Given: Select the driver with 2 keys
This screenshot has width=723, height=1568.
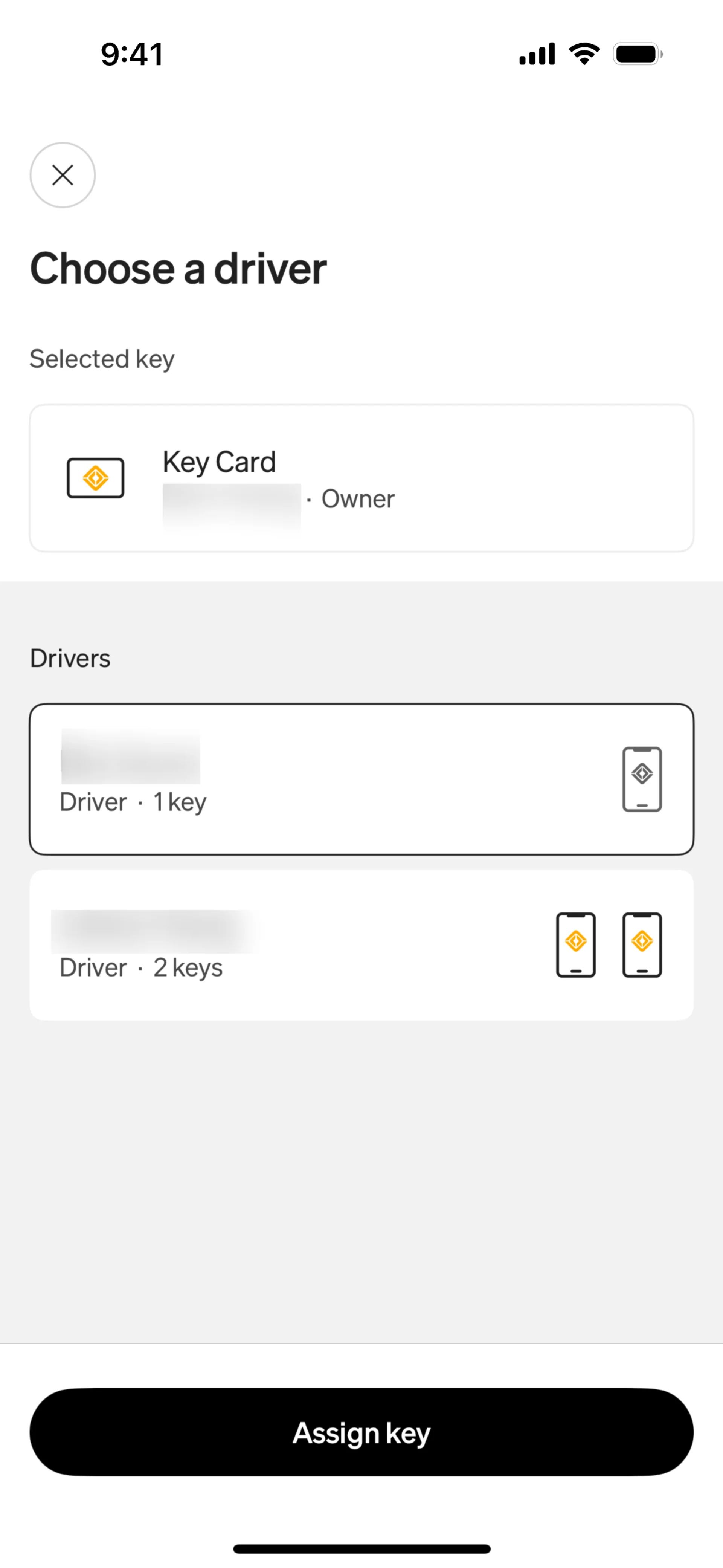Looking at the screenshot, I should [x=361, y=945].
